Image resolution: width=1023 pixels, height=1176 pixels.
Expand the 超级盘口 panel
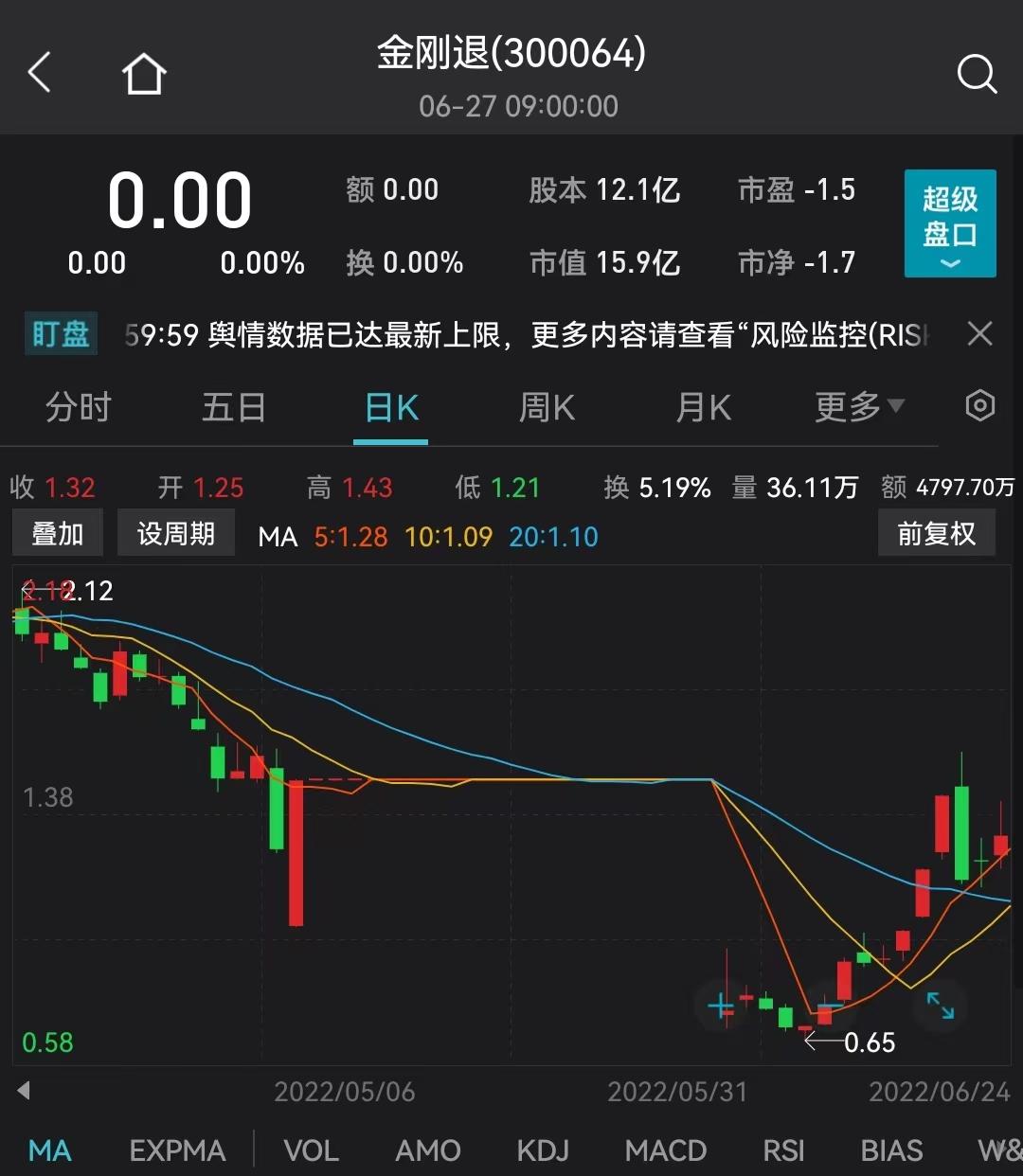(x=949, y=223)
